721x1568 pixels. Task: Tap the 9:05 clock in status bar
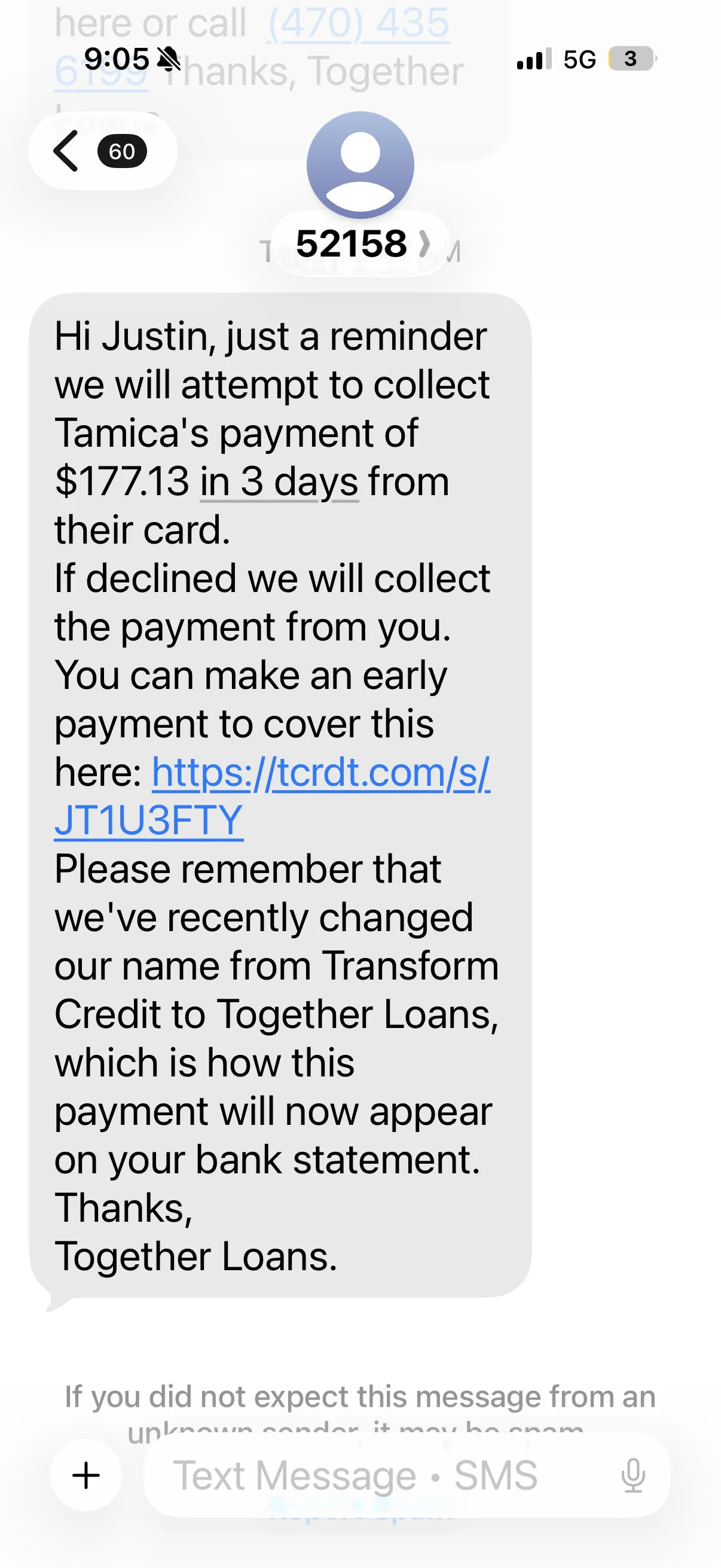(x=117, y=58)
